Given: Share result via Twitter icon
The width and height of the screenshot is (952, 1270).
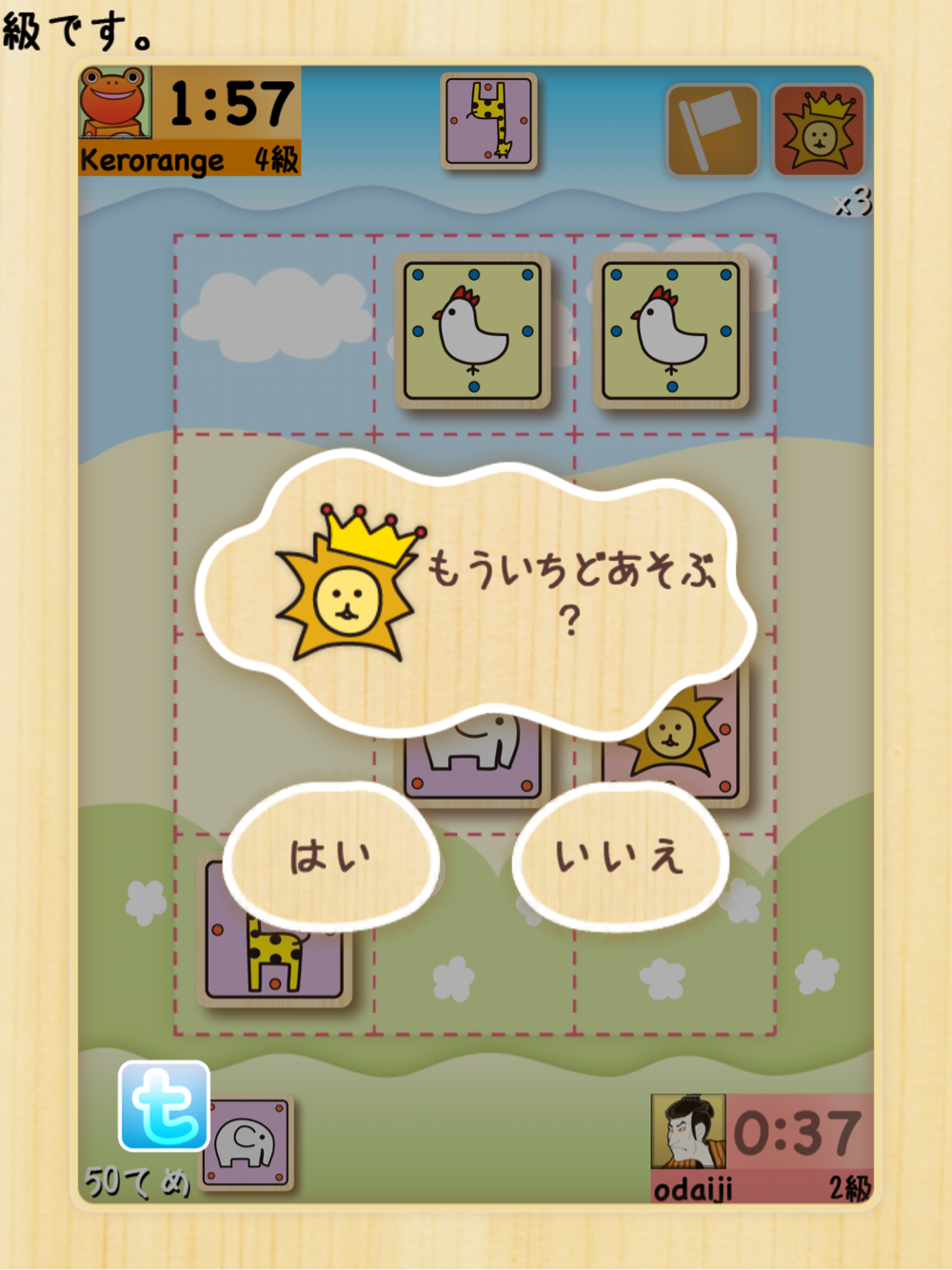Looking at the screenshot, I should pyautogui.click(x=164, y=1106).
